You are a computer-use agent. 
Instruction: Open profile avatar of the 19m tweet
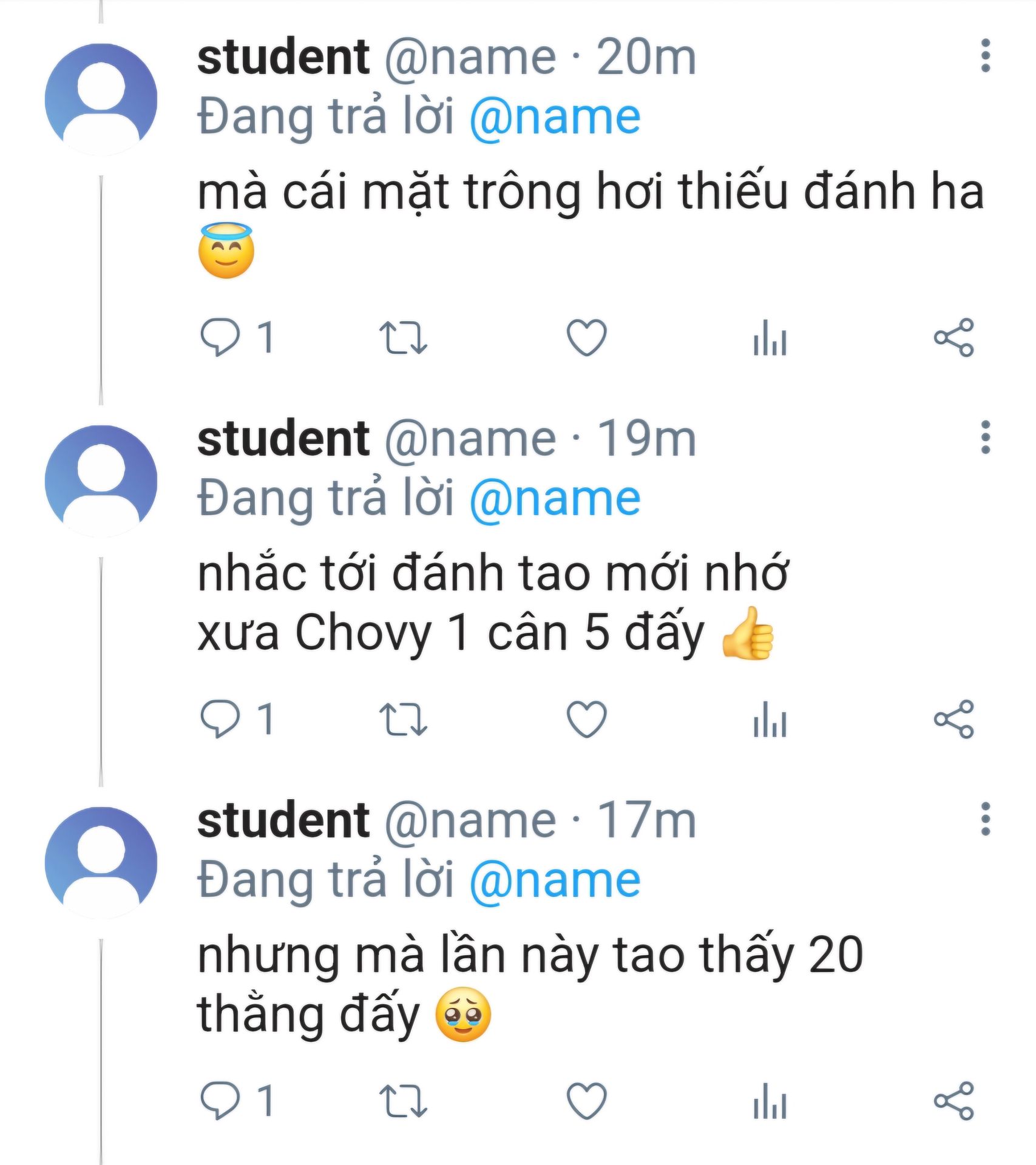tap(101, 481)
